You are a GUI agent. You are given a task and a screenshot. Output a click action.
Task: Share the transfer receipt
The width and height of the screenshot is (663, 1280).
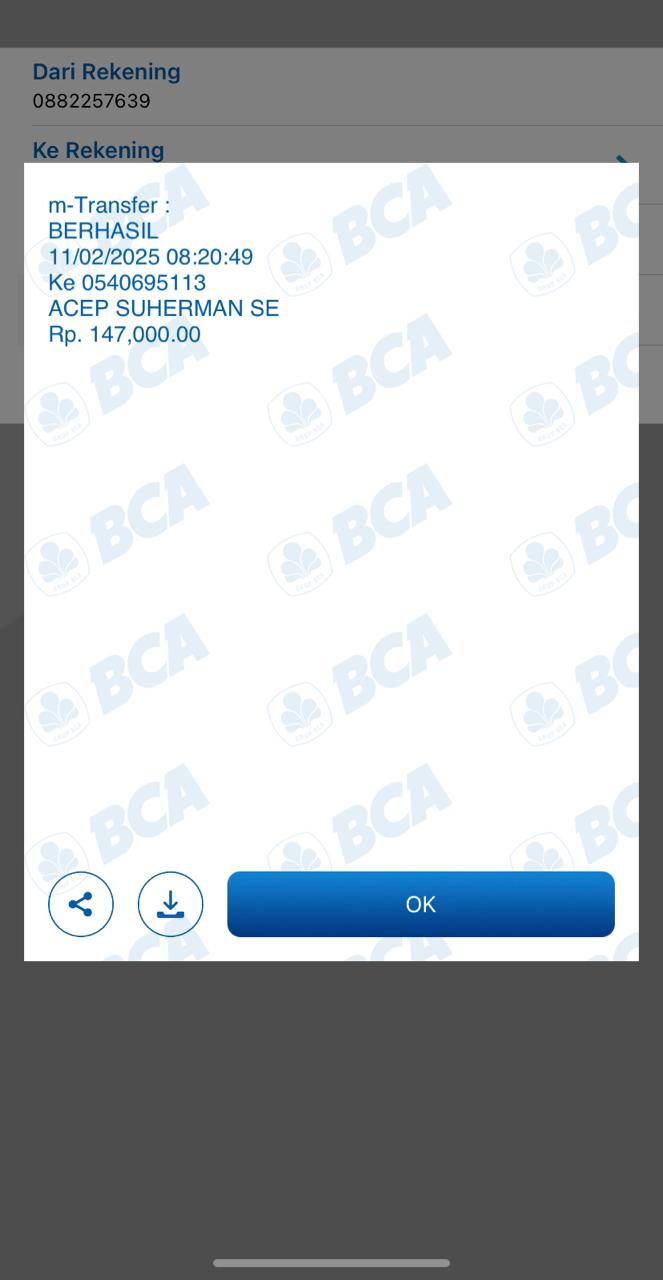pos(81,904)
